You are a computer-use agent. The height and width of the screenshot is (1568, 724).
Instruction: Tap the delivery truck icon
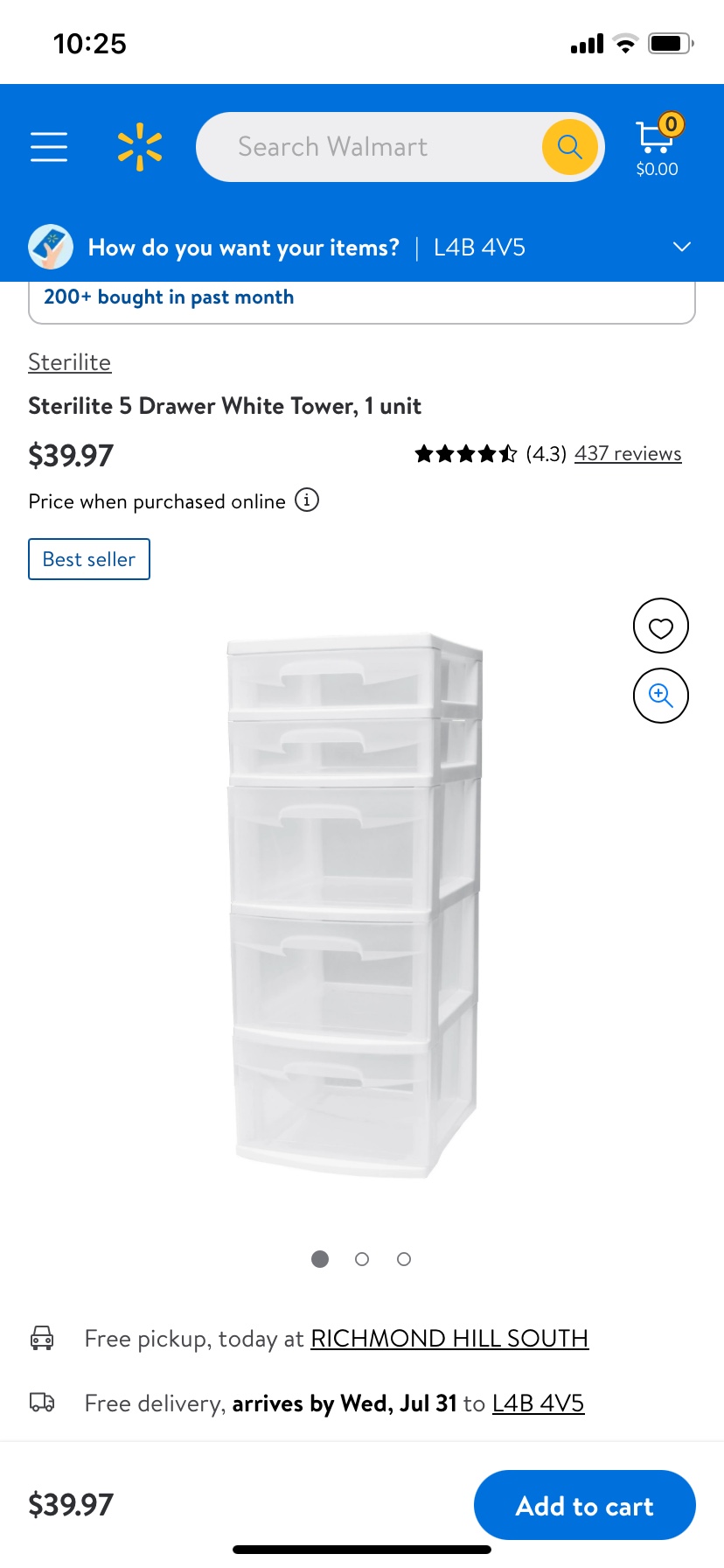(43, 1403)
